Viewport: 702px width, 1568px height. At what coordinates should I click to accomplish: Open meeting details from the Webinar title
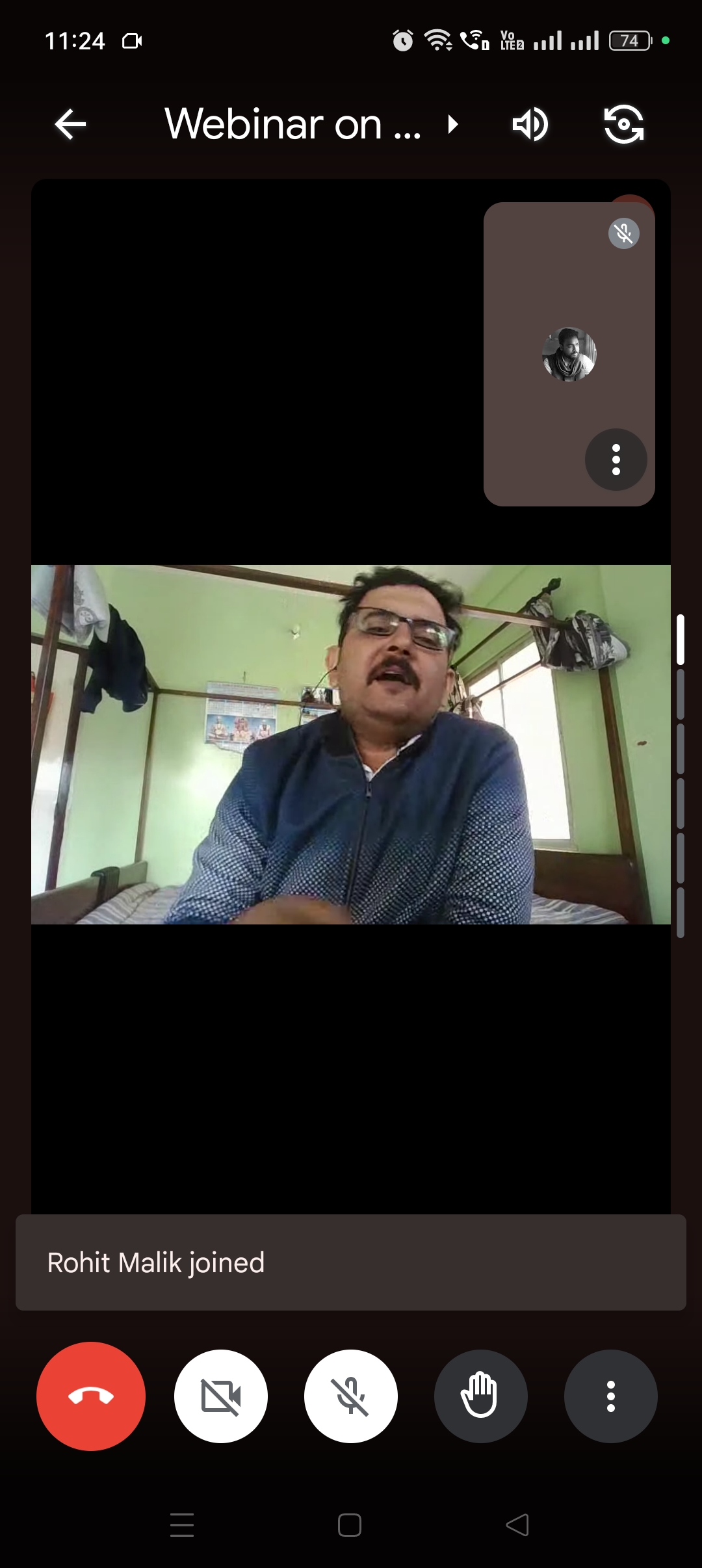tap(312, 124)
